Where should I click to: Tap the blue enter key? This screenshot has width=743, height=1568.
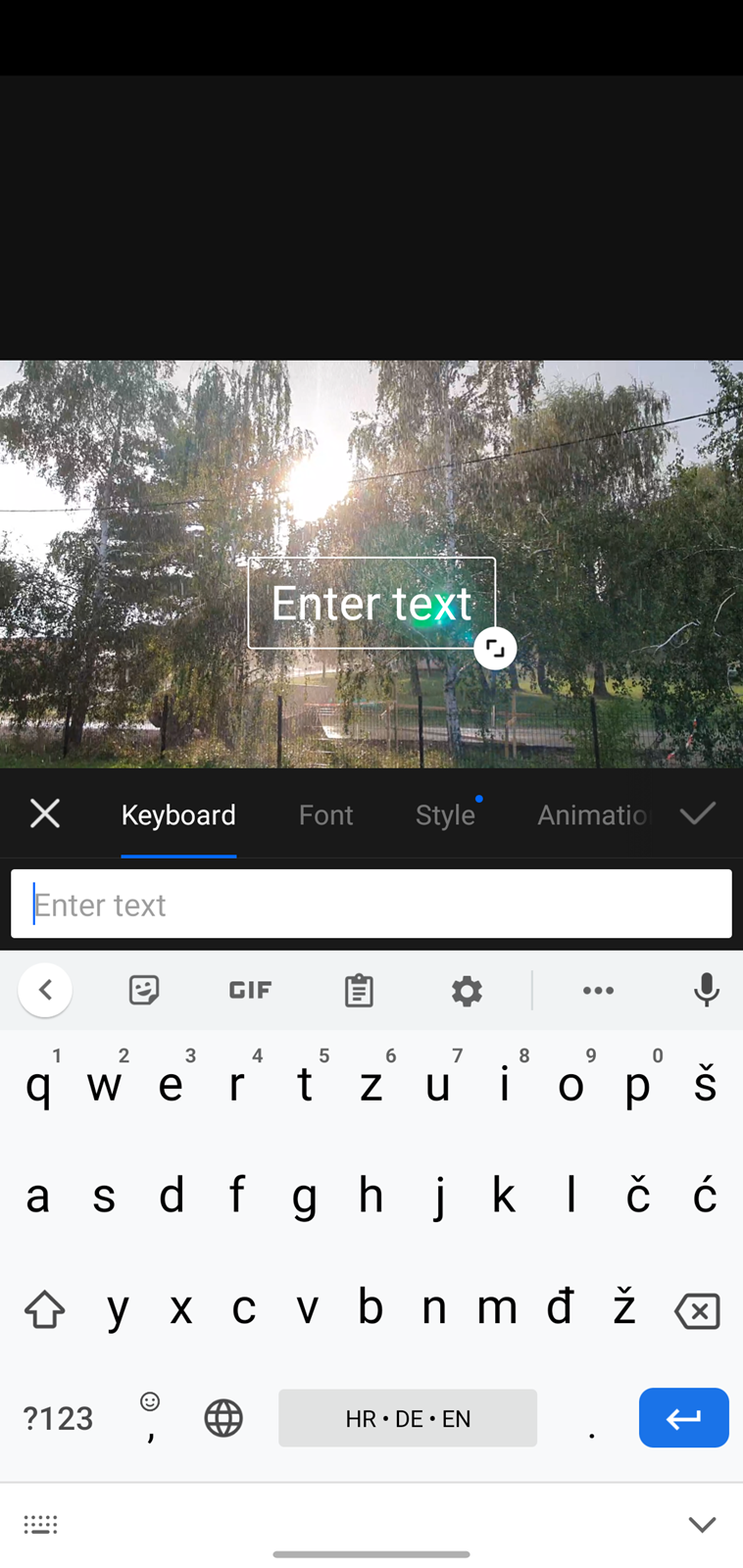684,1417
